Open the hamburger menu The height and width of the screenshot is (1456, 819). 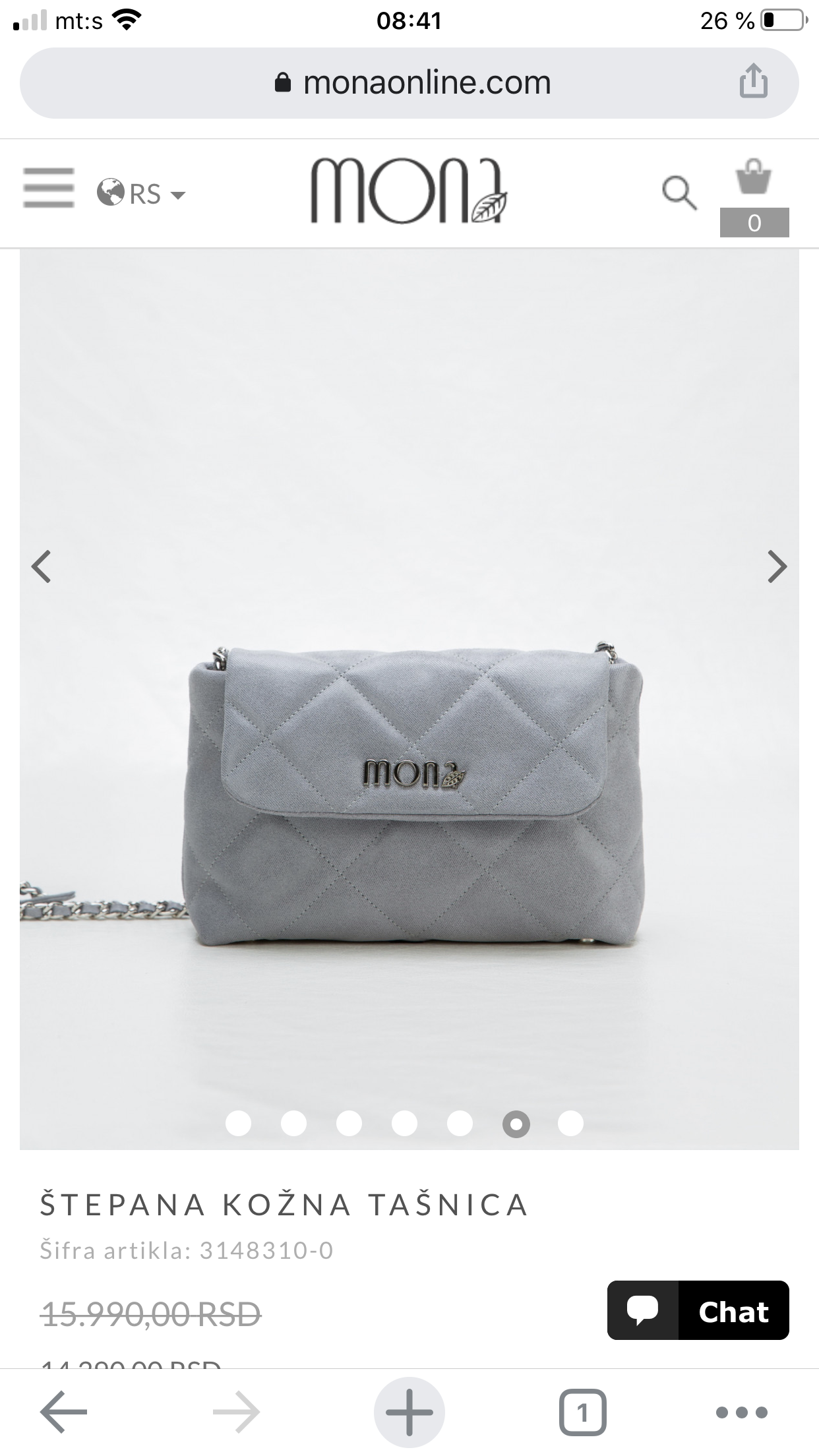tap(48, 188)
